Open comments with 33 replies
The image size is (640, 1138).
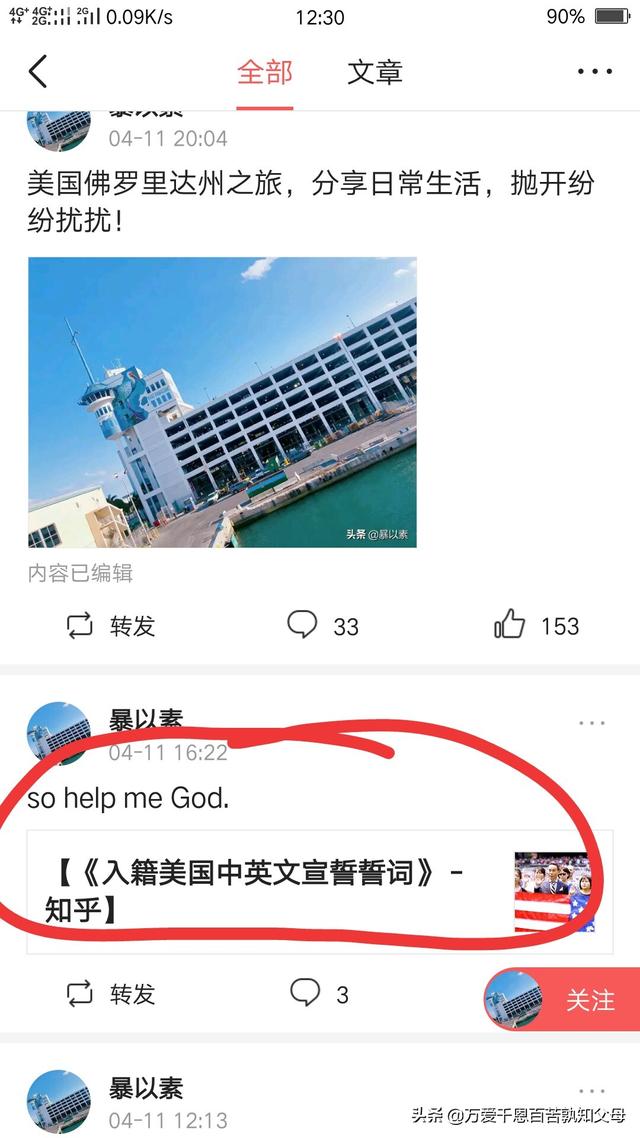pos(323,626)
